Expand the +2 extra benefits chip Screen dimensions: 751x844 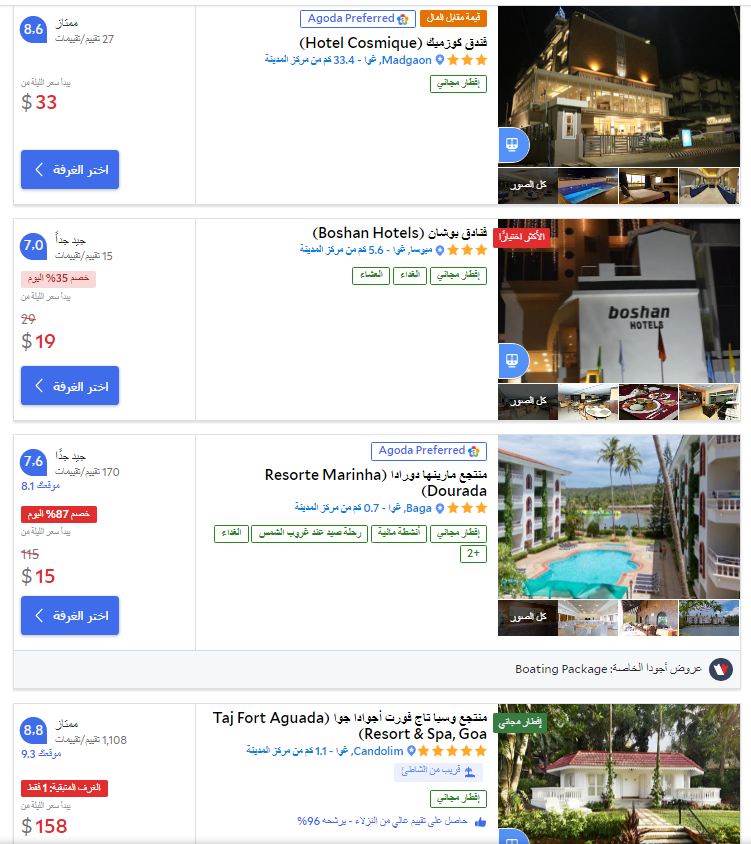coord(473,553)
